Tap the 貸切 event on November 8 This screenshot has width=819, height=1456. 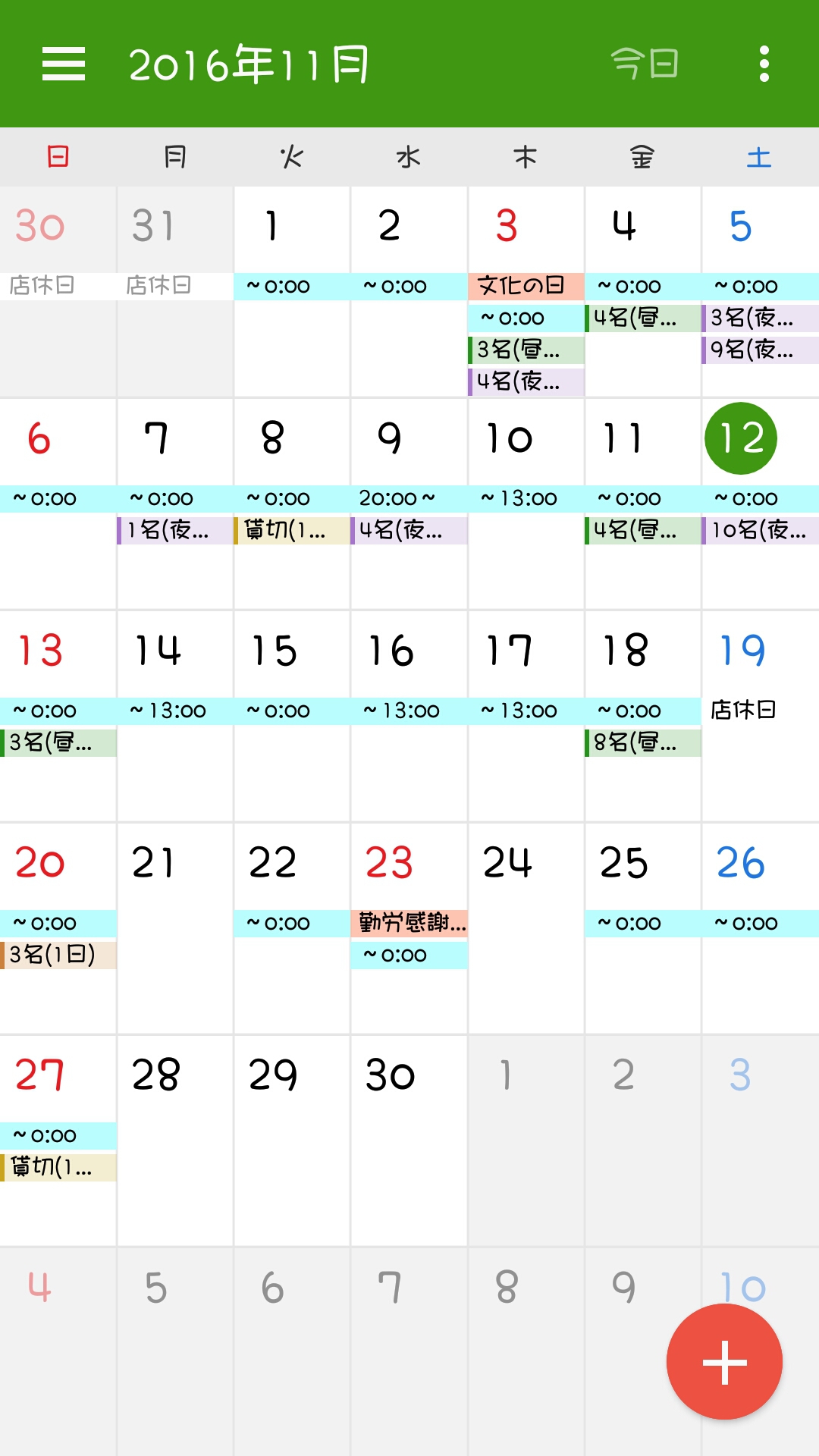click(x=293, y=530)
